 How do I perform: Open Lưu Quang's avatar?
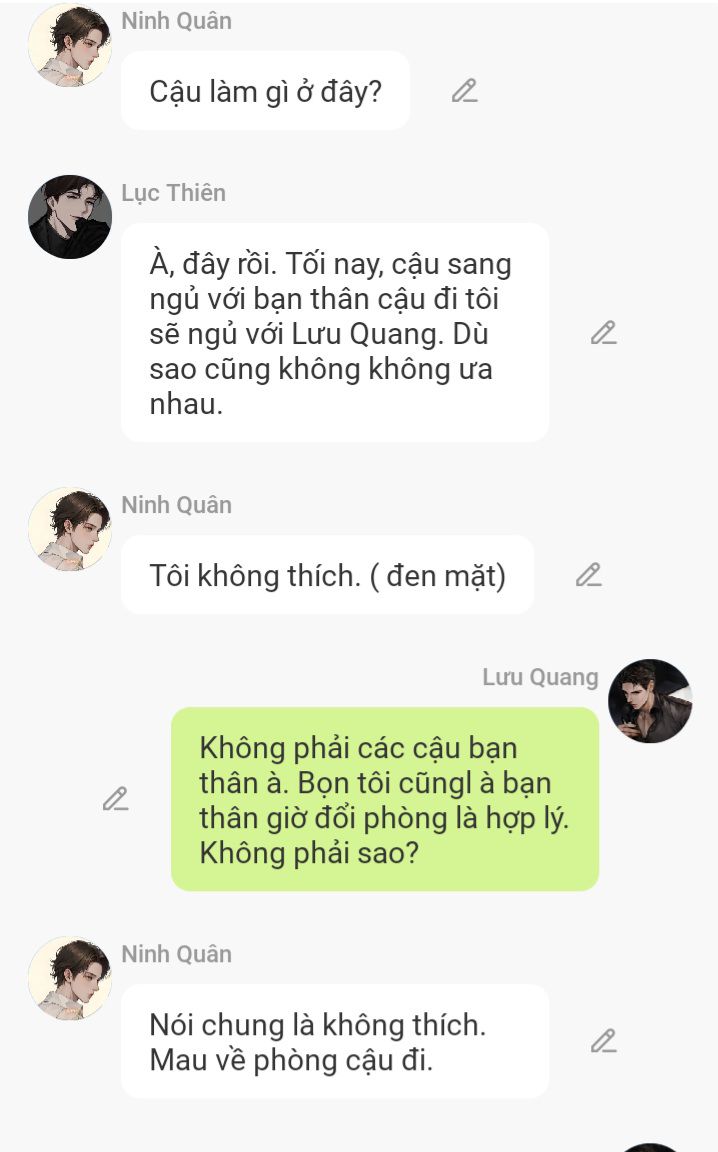[650, 701]
